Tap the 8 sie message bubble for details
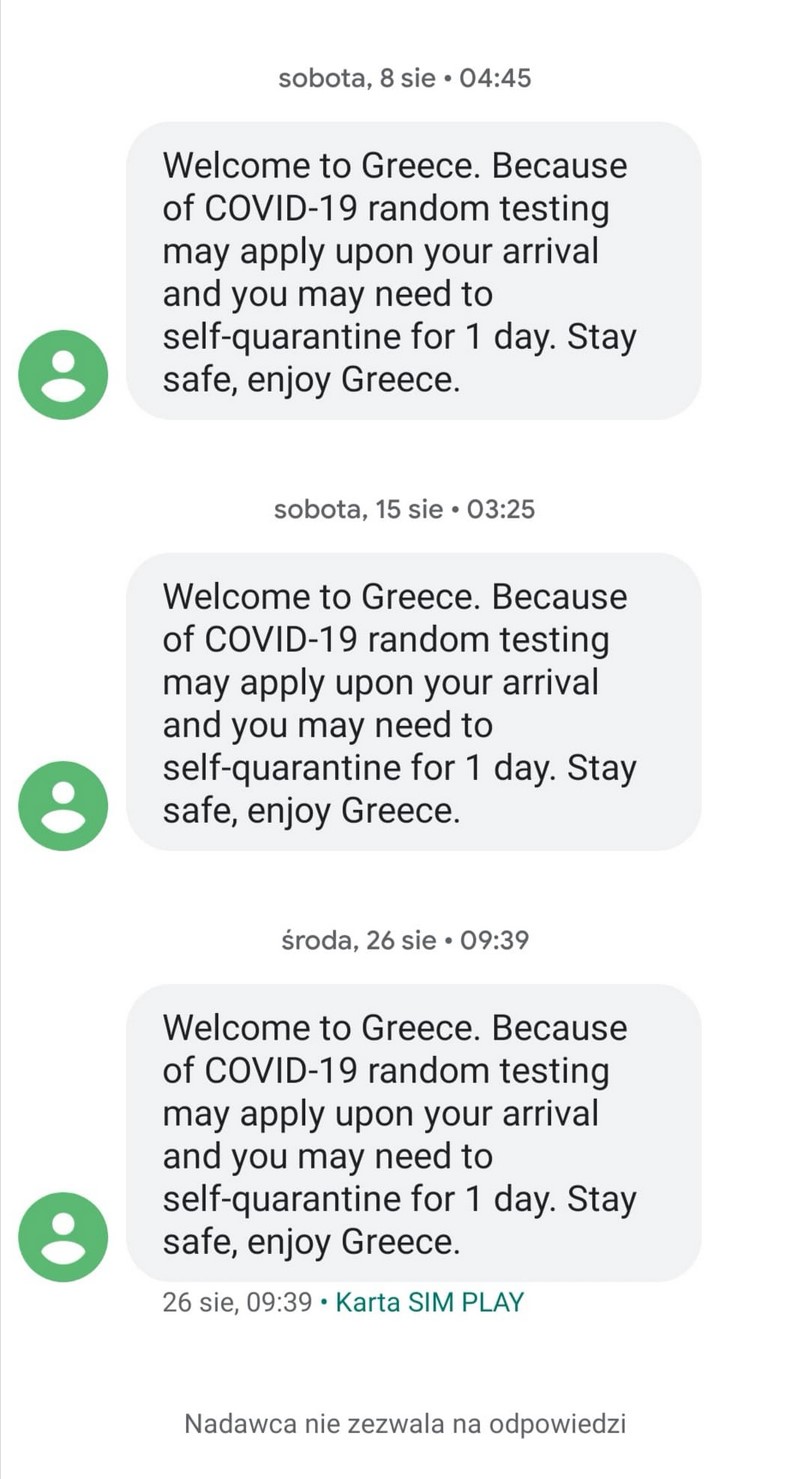800x1479 pixels. [x=413, y=270]
